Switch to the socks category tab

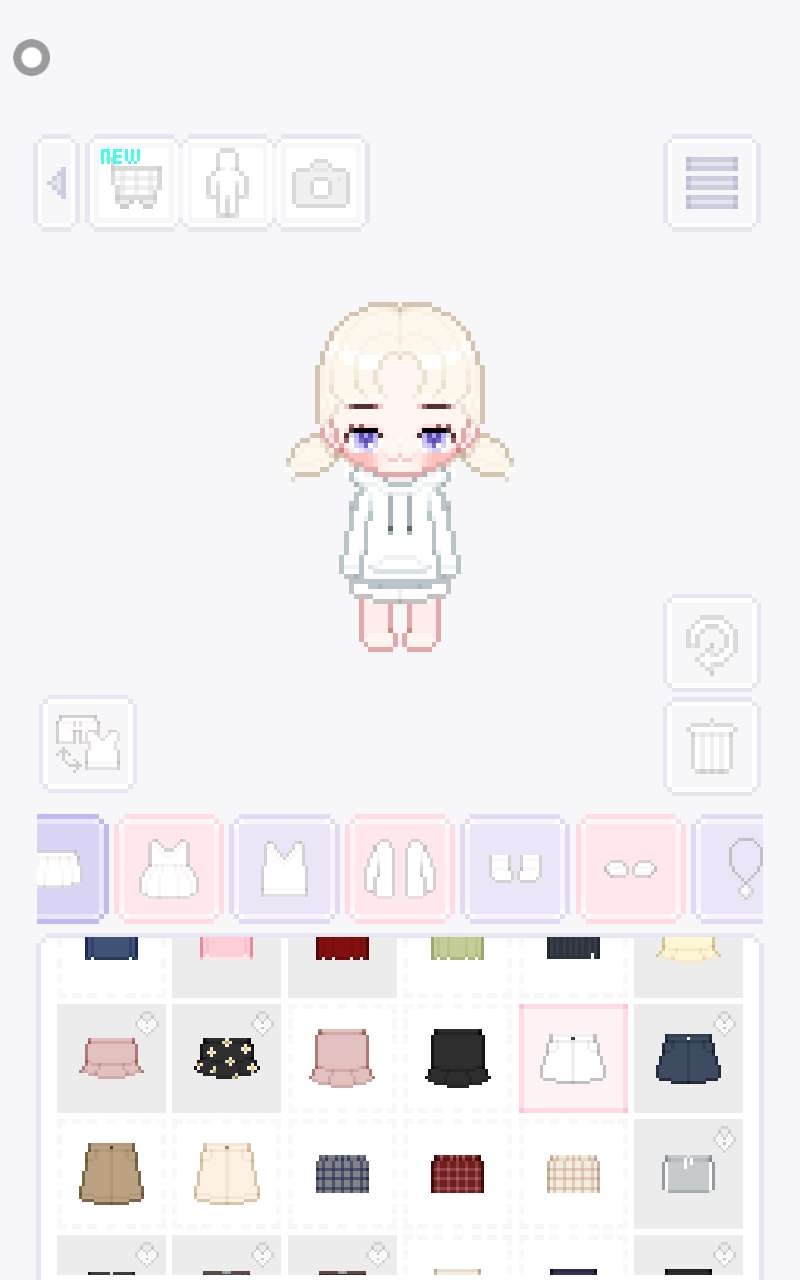tap(515, 868)
